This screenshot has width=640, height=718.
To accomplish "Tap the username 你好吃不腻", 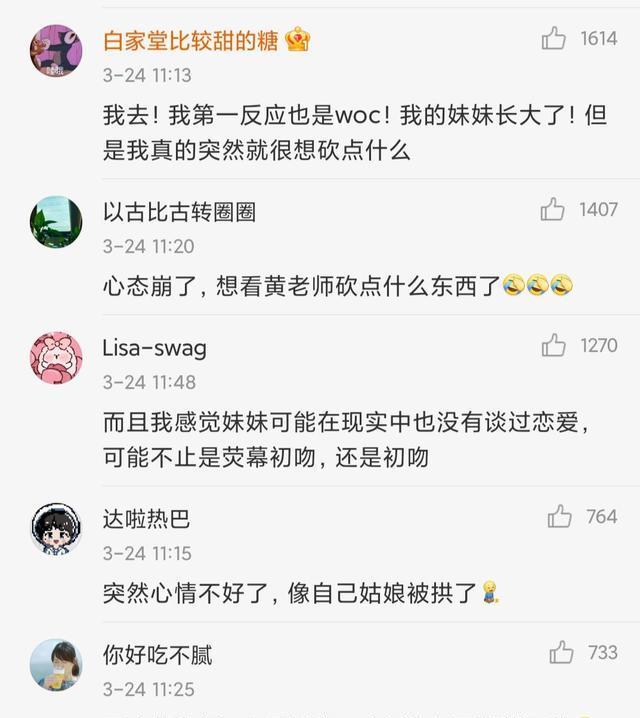I will tap(157, 655).
